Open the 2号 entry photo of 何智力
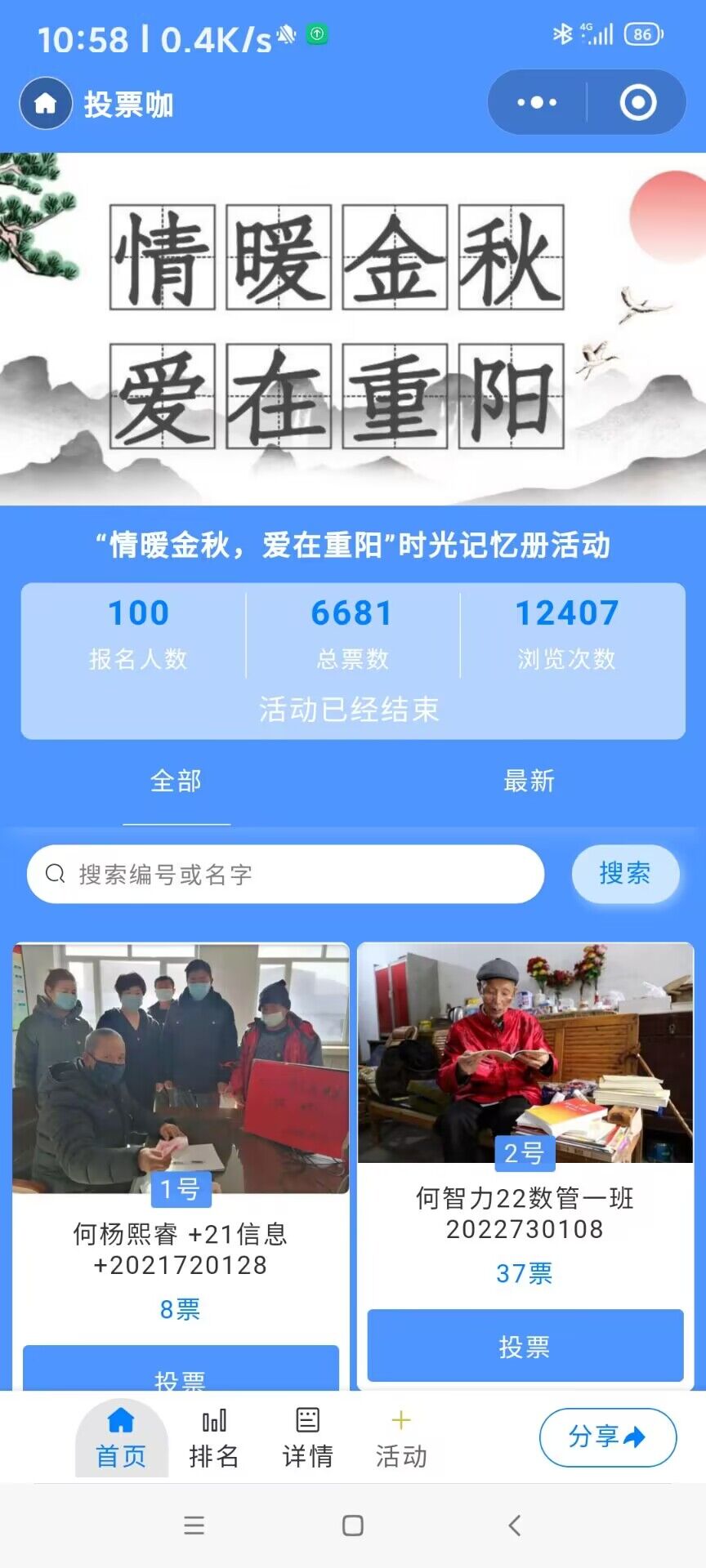This screenshot has width=706, height=1568. [x=525, y=1052]
